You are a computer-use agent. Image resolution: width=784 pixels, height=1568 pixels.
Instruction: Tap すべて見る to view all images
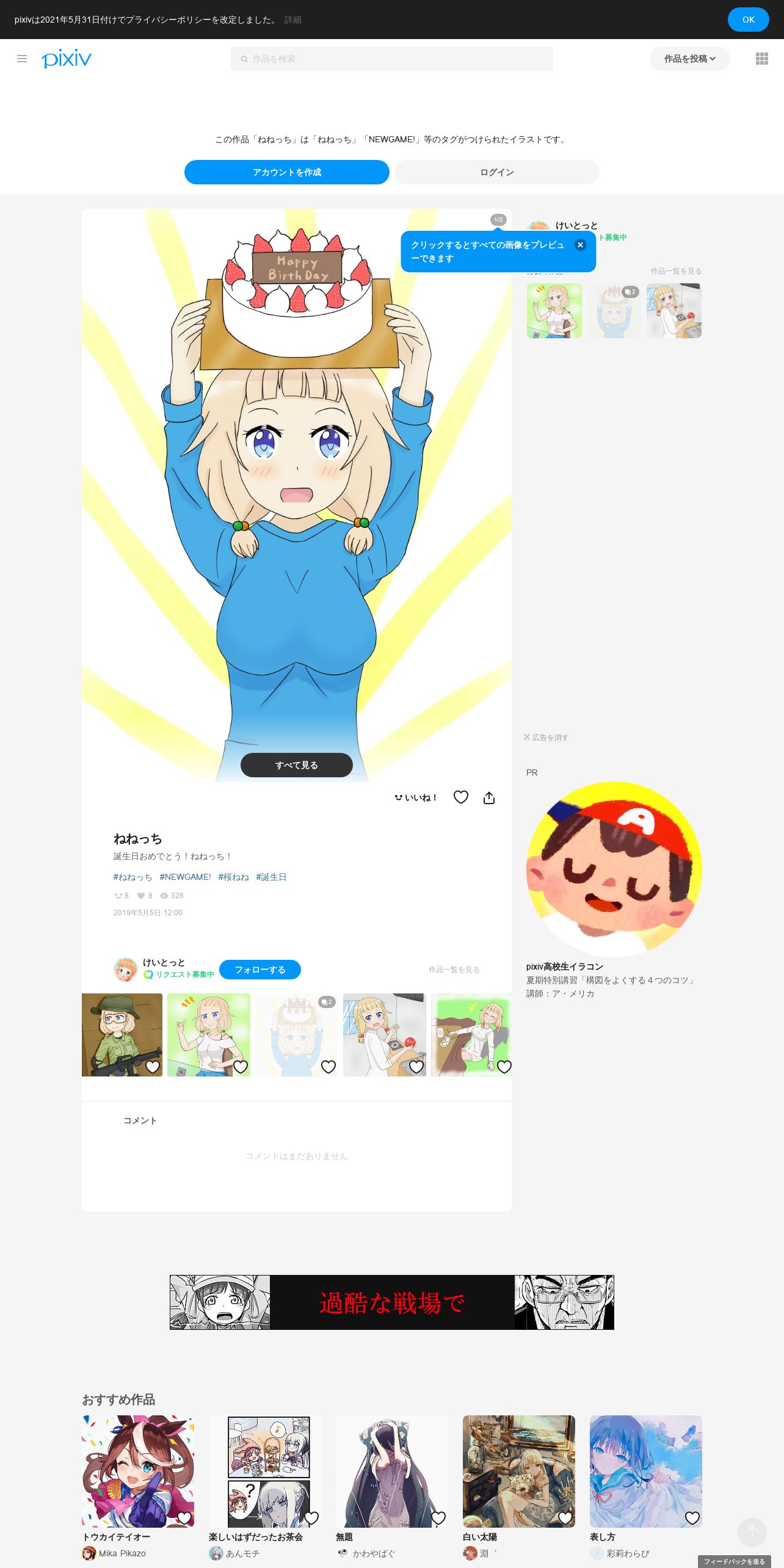coord(297,765)
